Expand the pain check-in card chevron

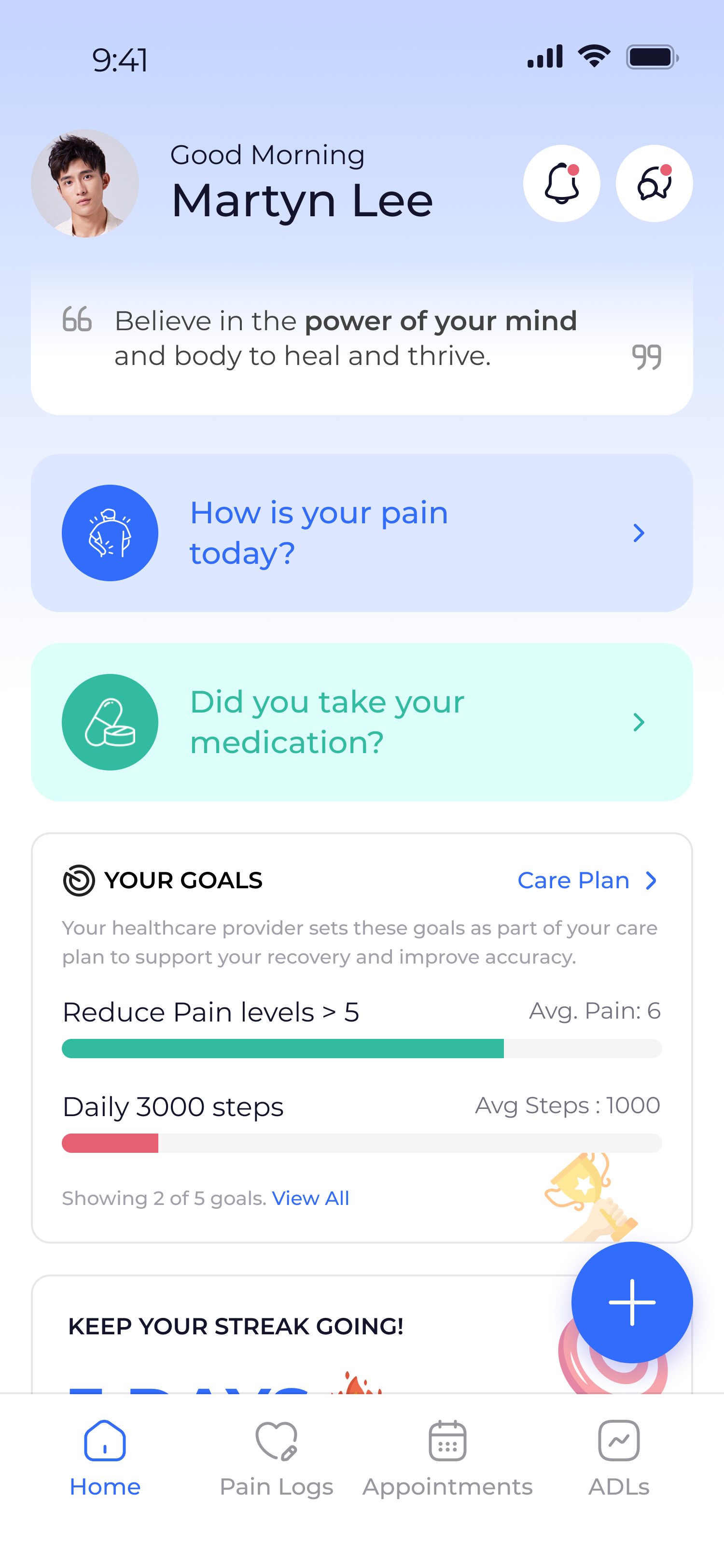pyautogui.click(x=640, y=532)
